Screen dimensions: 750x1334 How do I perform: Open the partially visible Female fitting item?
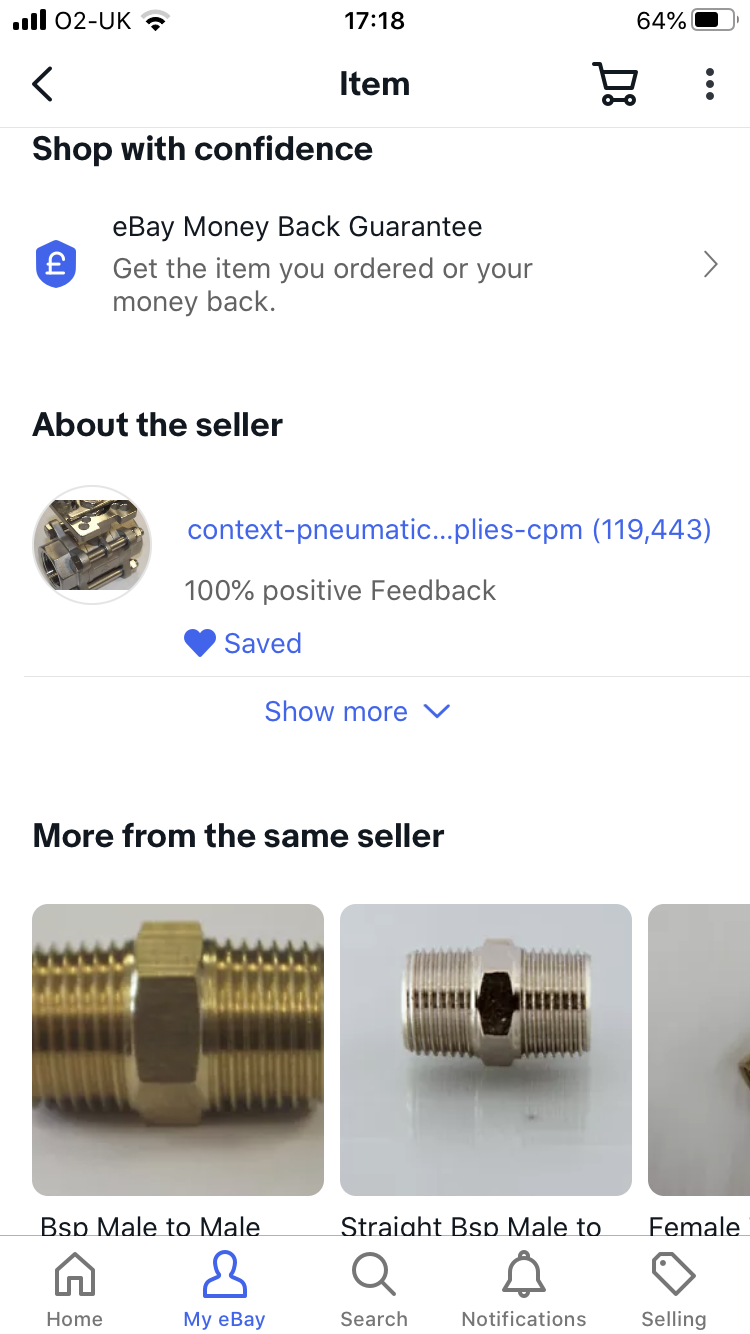(x=699, y=1050)
